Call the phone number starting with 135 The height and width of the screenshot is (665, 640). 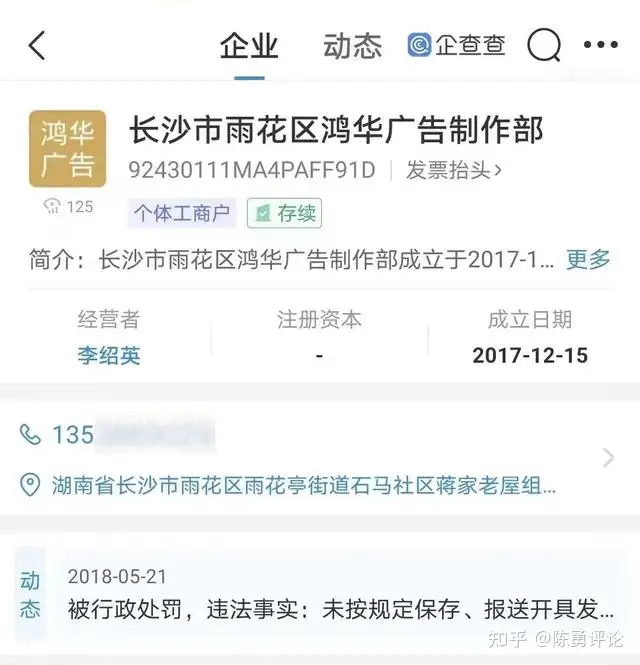click(x=120, y=435)
